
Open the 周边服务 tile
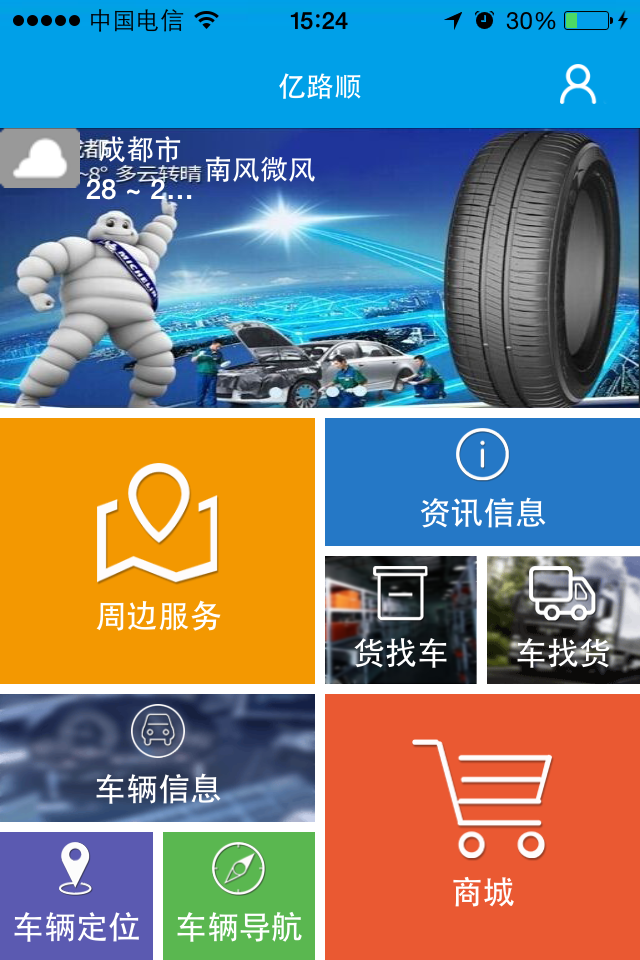157,551
